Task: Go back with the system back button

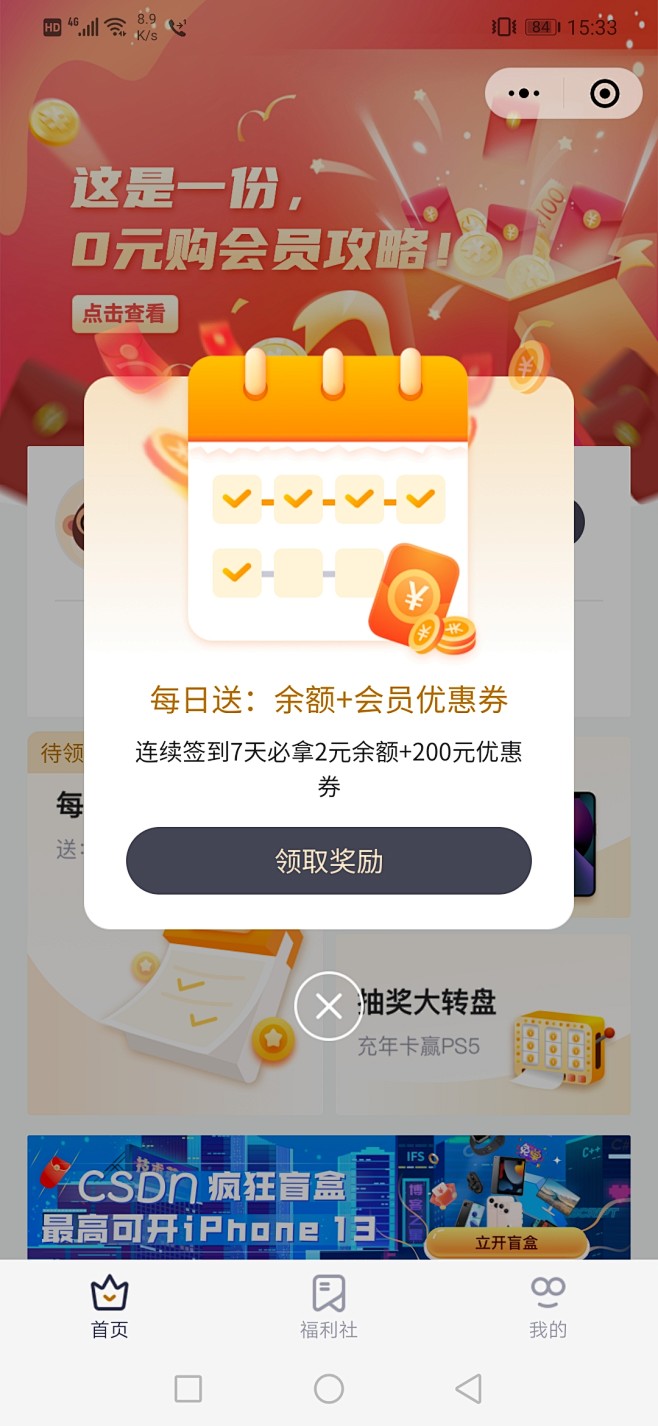Action: [468, 1388]
